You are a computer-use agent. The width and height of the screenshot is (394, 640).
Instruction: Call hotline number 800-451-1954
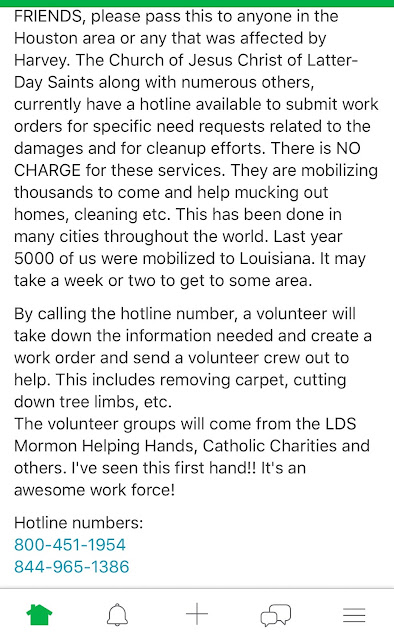(70, 545)
